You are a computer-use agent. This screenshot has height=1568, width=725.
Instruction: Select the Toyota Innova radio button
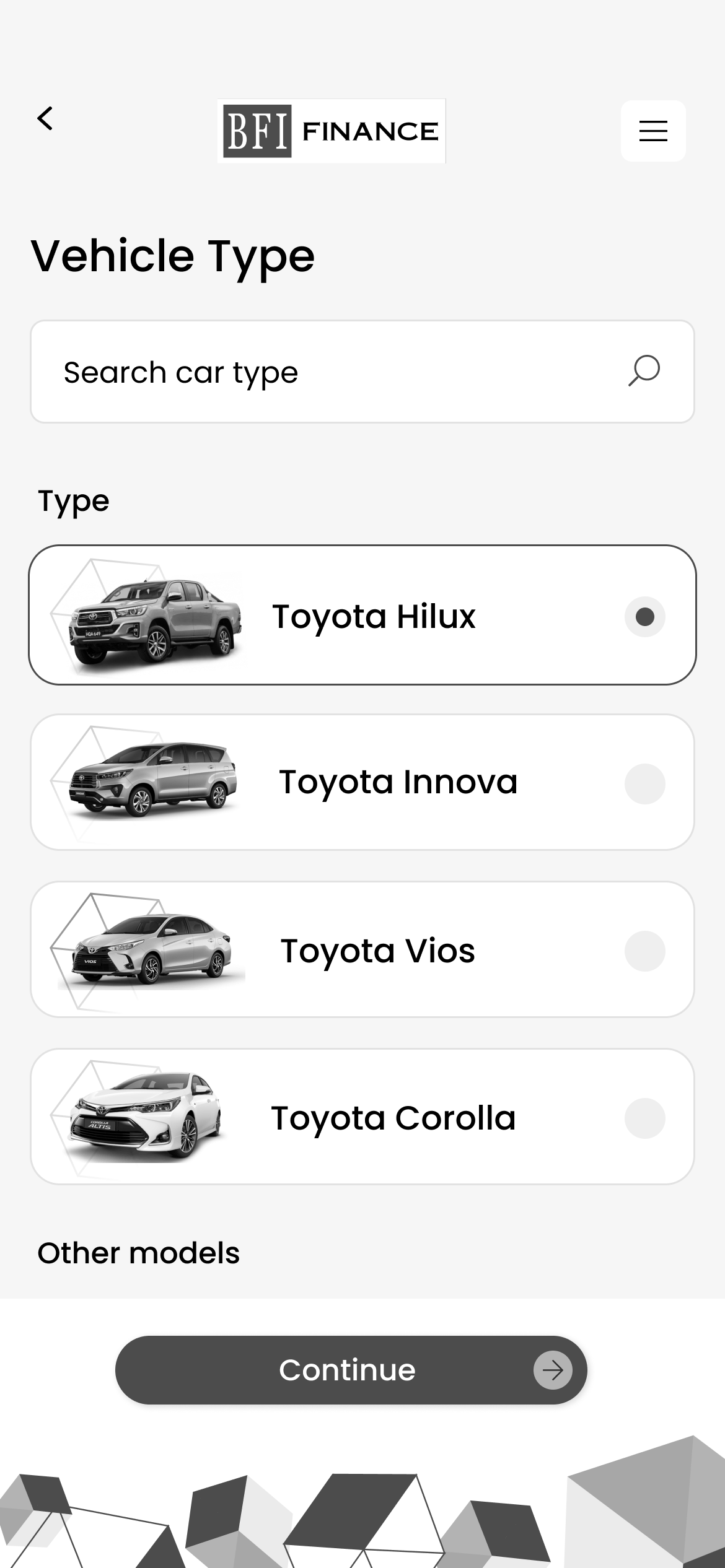644,783
